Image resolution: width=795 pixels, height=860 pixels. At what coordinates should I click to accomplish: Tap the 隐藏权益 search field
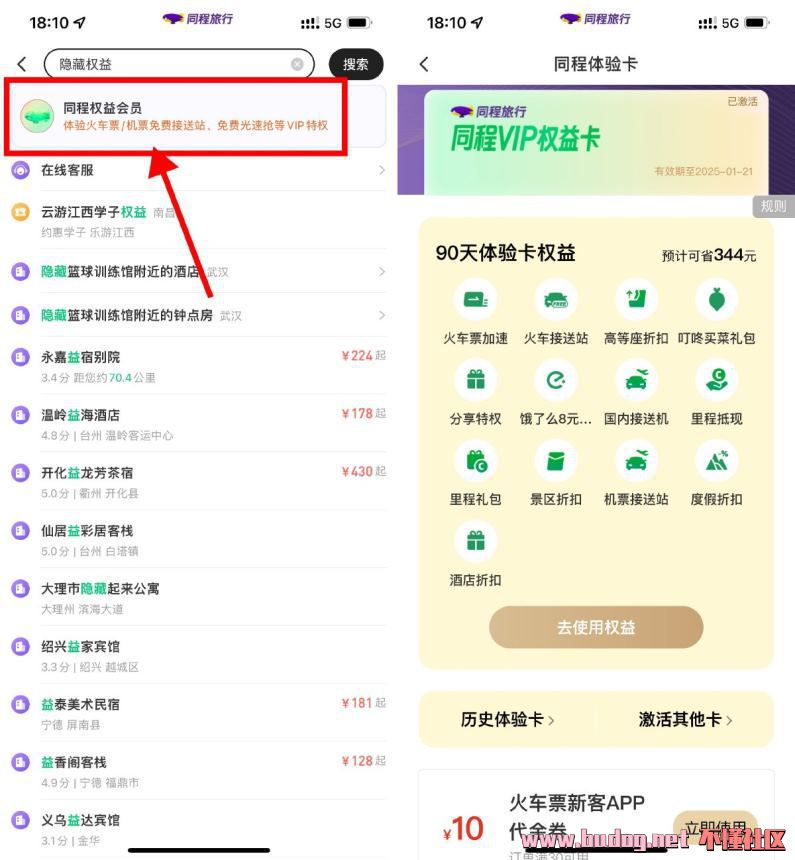pos(170,64)
